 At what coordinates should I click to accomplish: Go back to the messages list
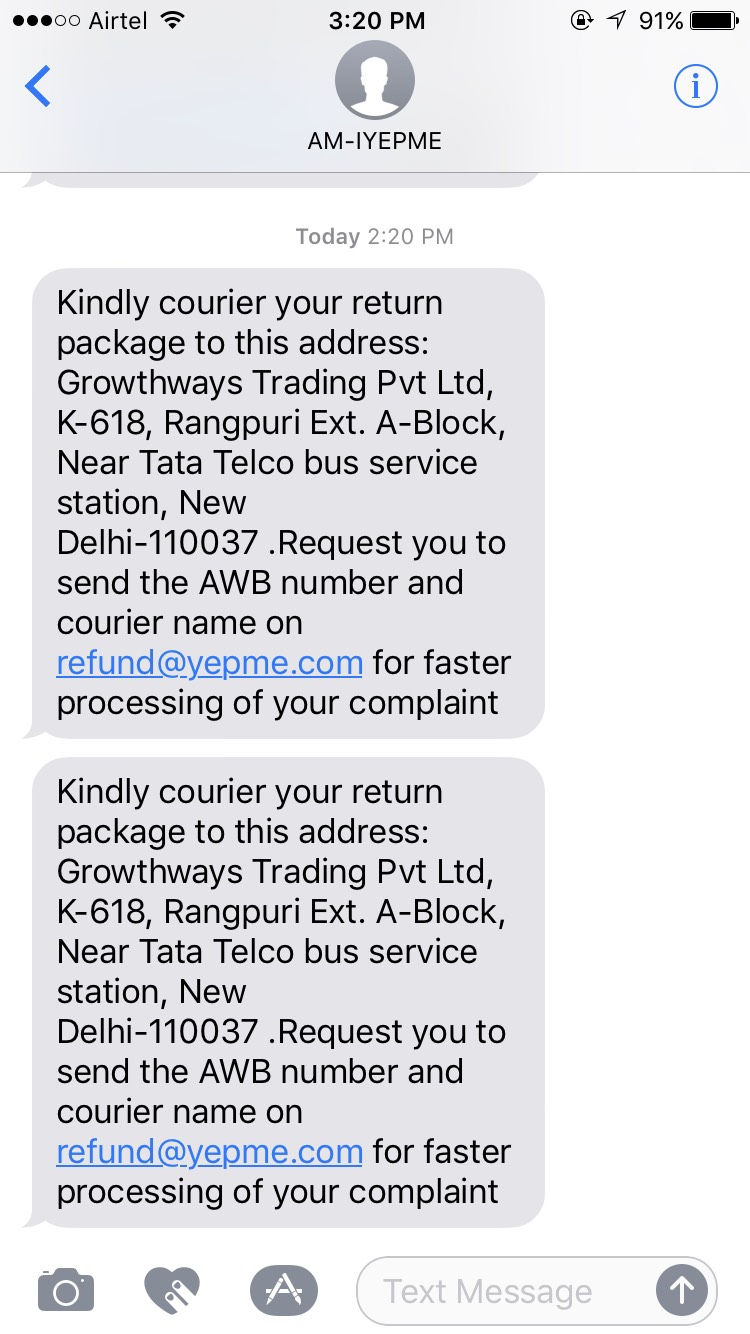click(38, 87)
